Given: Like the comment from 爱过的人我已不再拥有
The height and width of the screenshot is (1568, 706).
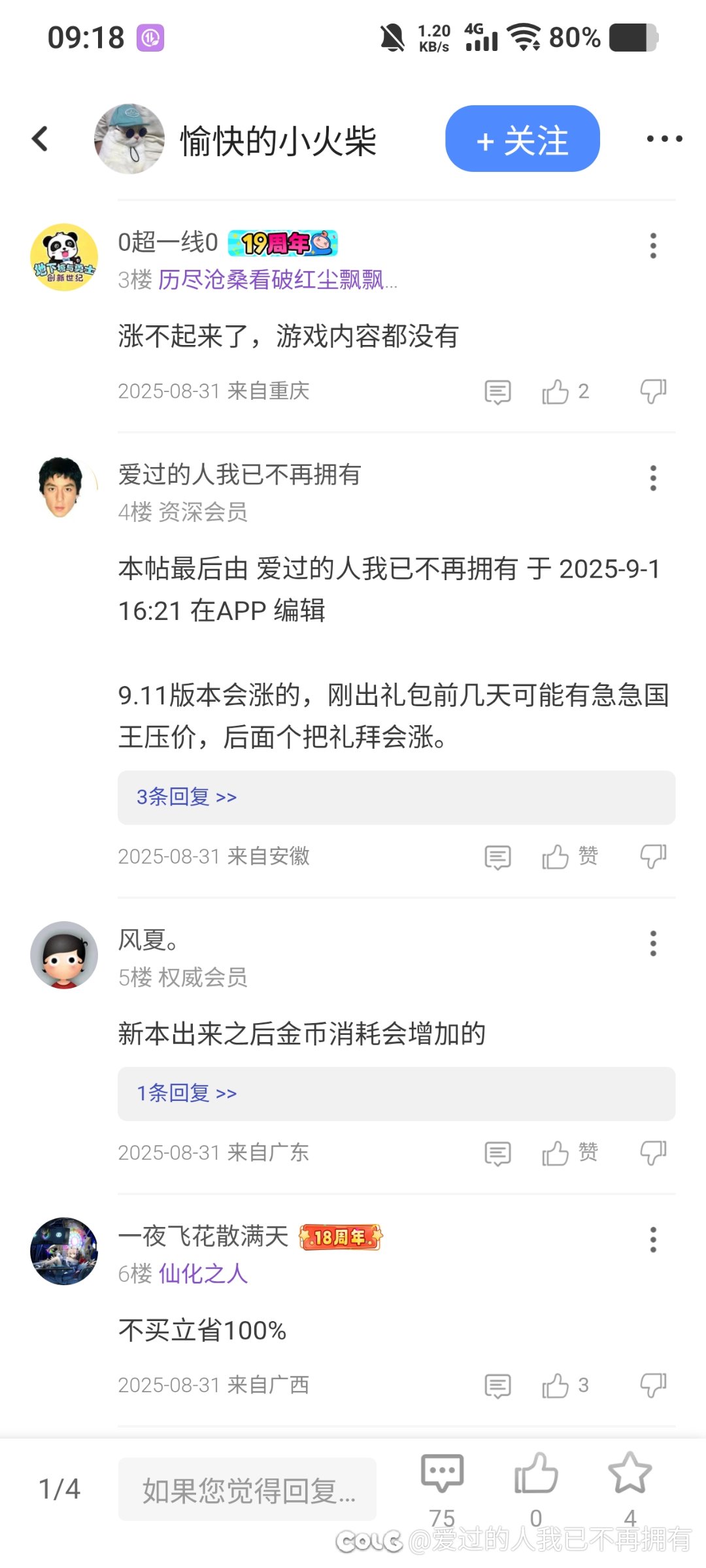Looking at the screenshot, I should pos(556,857).
